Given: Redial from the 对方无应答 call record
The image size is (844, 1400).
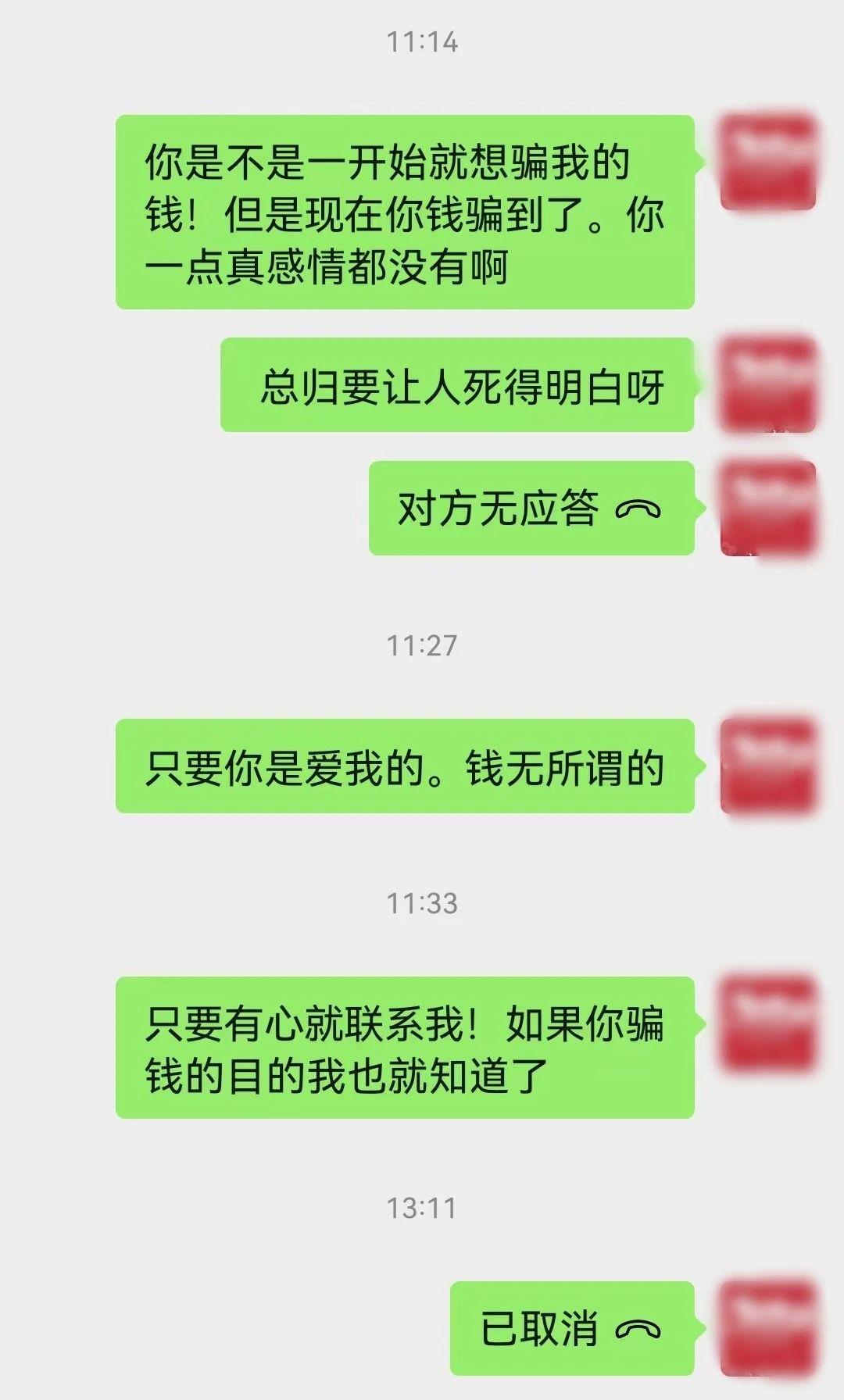Looking at the screenshot, I should (x=531, y=509).
